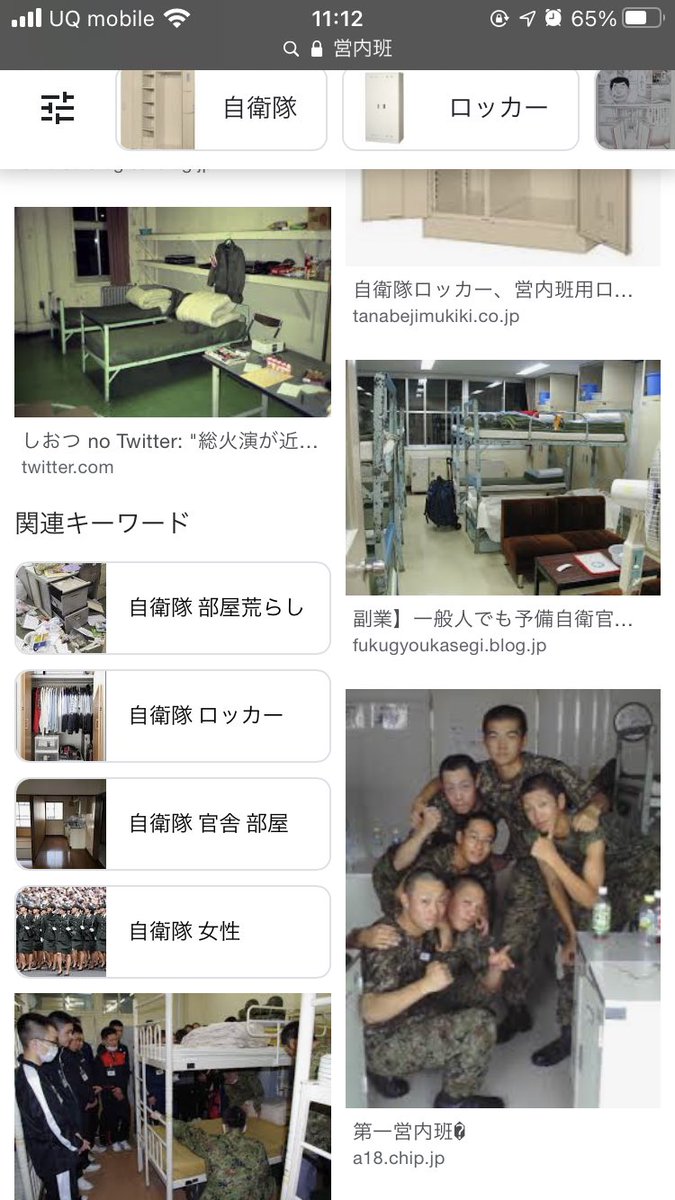The height and width of the screenshot is (1200, 675).
Task: Select the partially visible manga filter chip
Action: coord(633,108)
